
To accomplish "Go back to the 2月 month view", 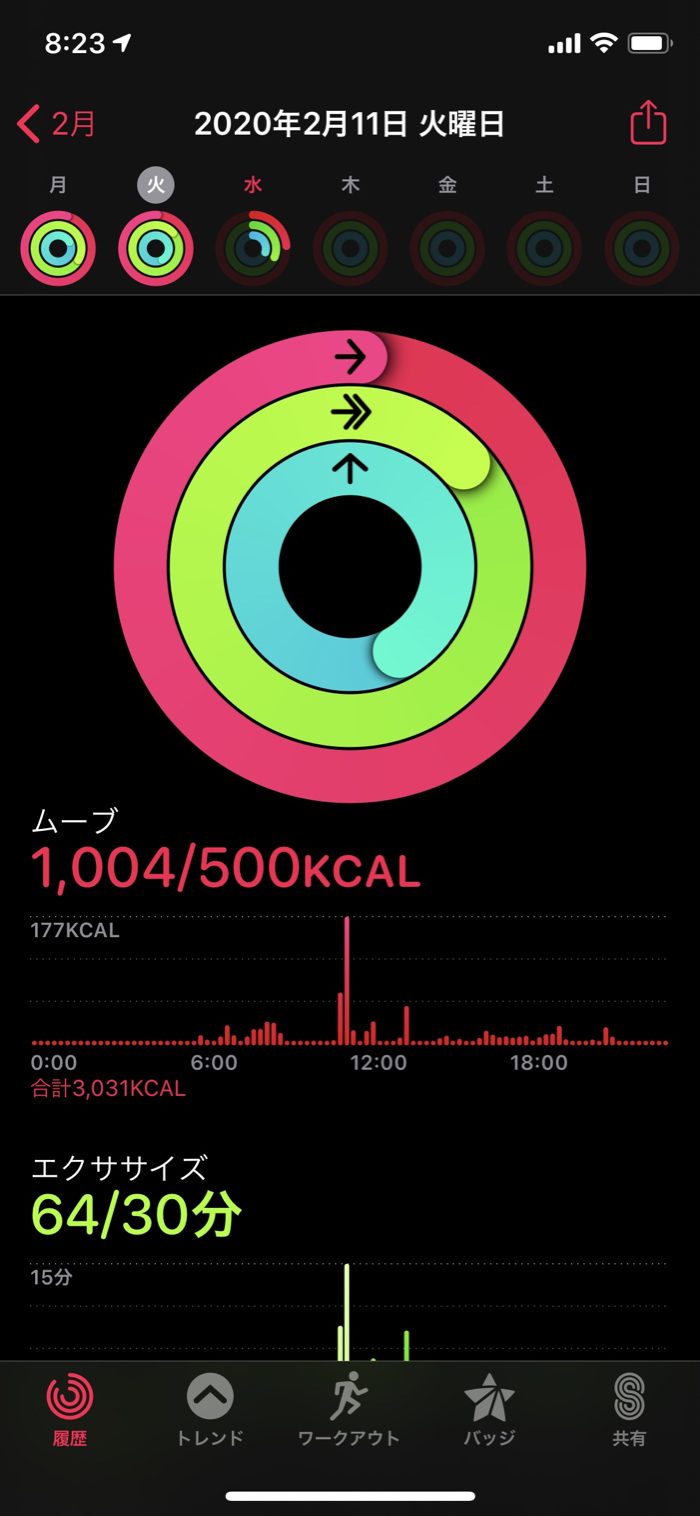I will click(x=57, y=124).
